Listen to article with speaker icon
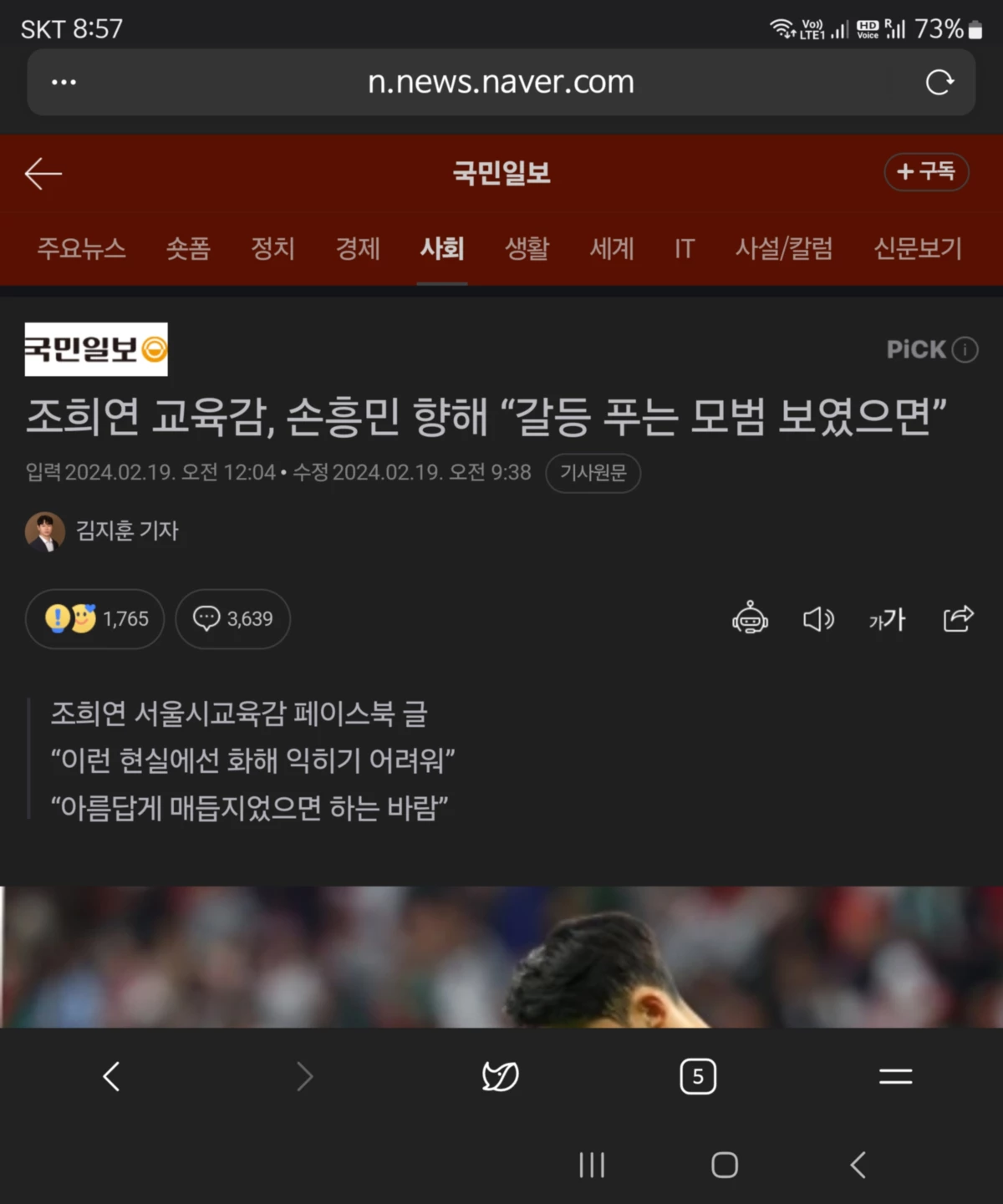 click(x=818, y=619)
